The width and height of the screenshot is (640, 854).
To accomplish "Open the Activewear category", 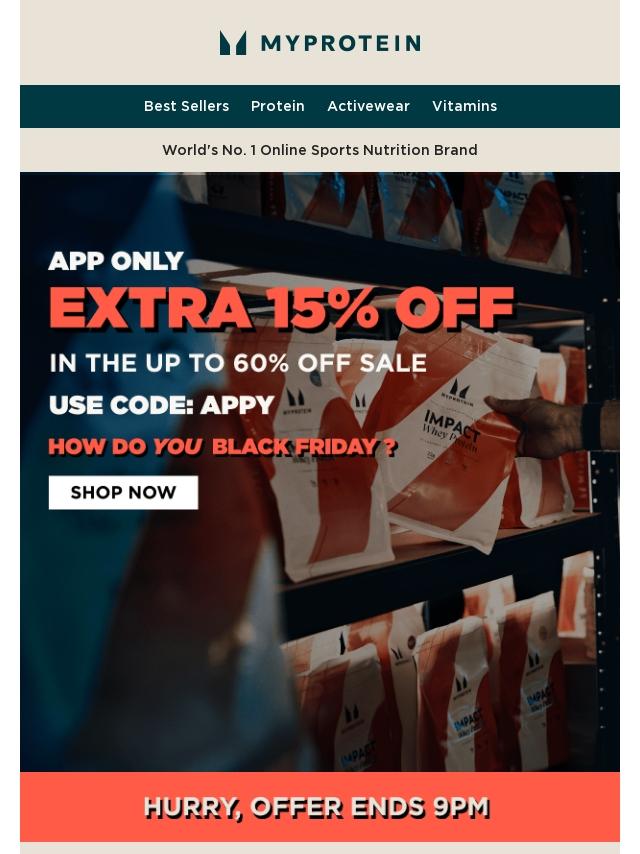I will point(368,106).
